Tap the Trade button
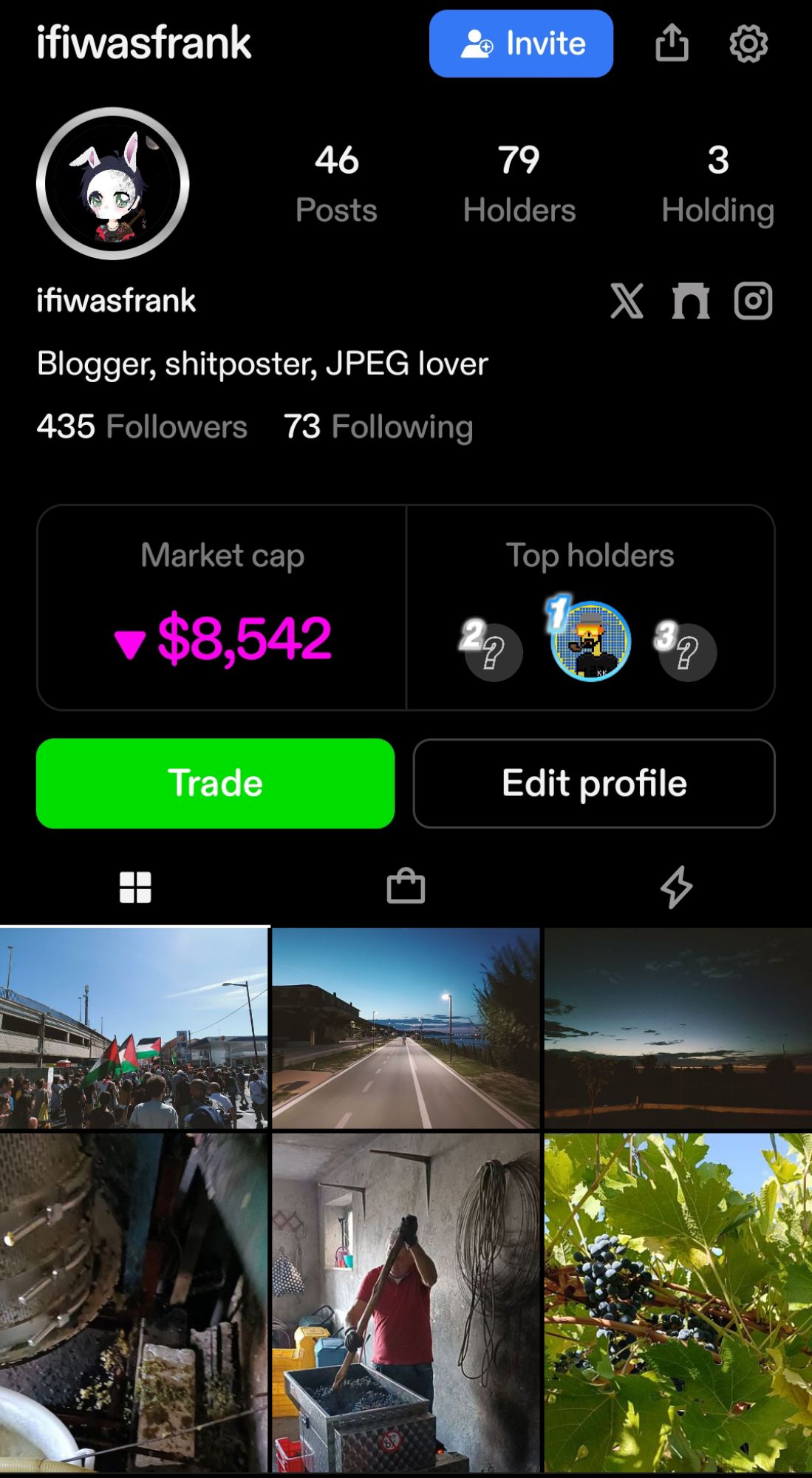The image size is (812, 1478). (215, 783)
